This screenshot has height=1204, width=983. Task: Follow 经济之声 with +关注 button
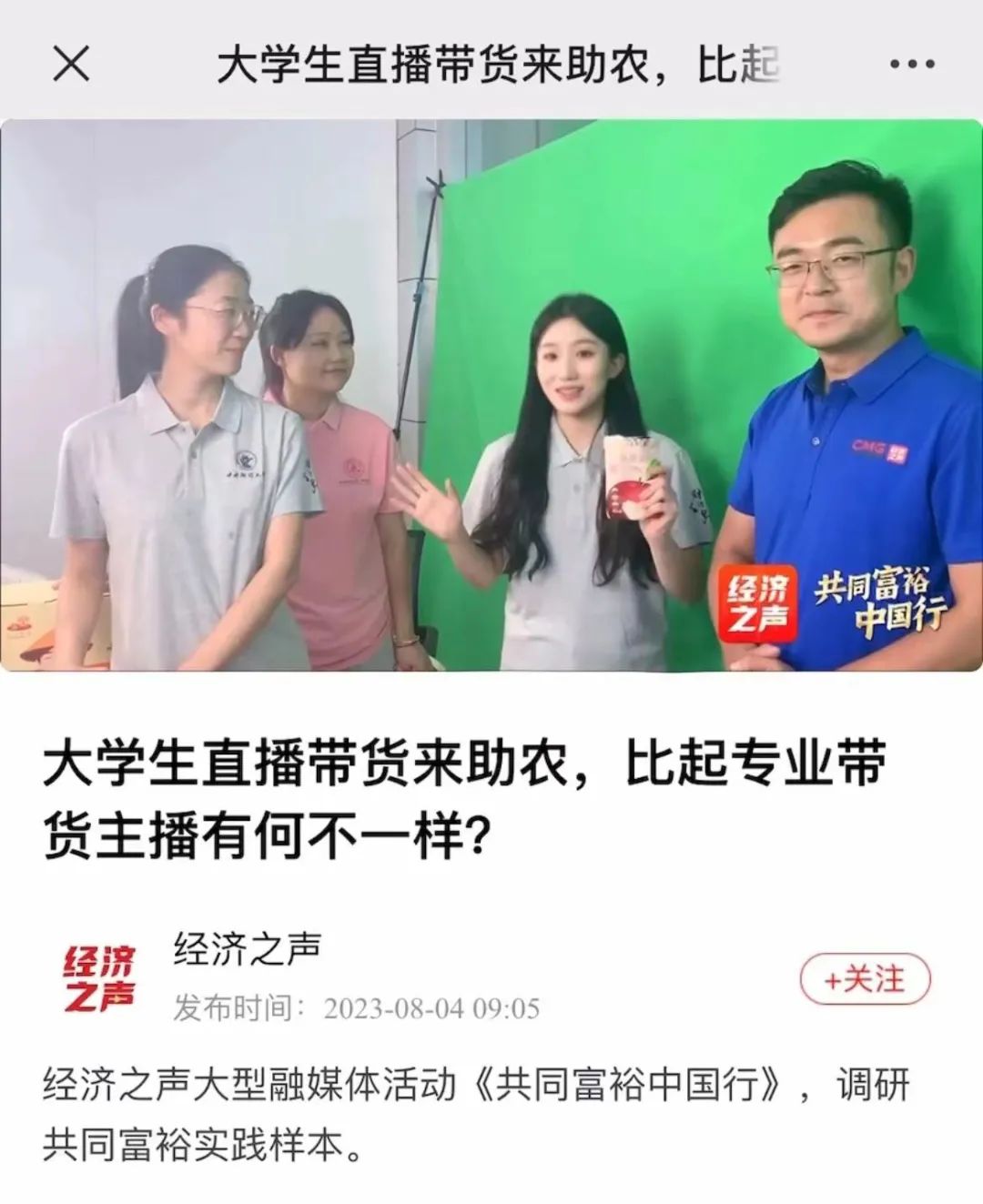tap(864, 980)
